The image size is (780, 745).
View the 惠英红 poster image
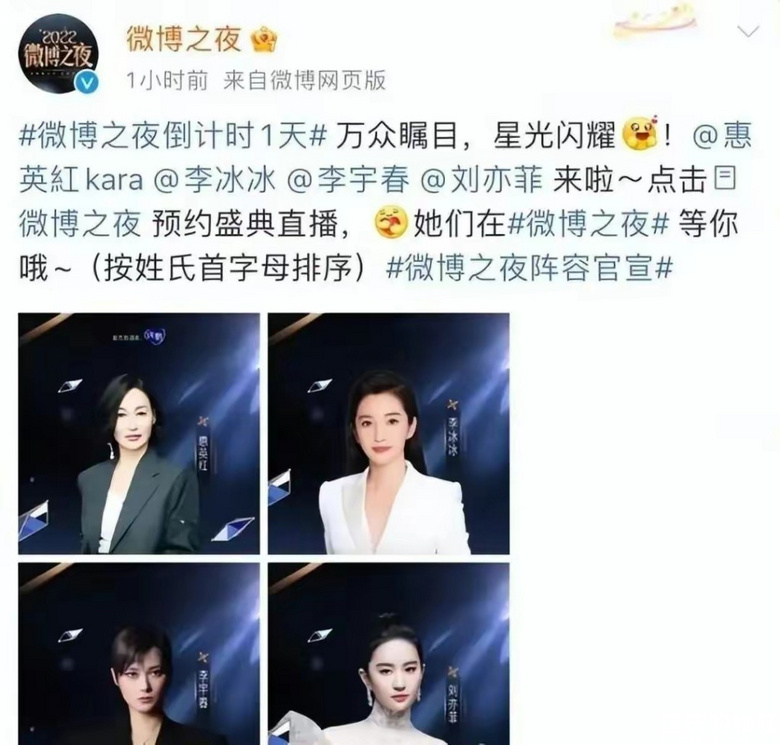click(139, 433)
